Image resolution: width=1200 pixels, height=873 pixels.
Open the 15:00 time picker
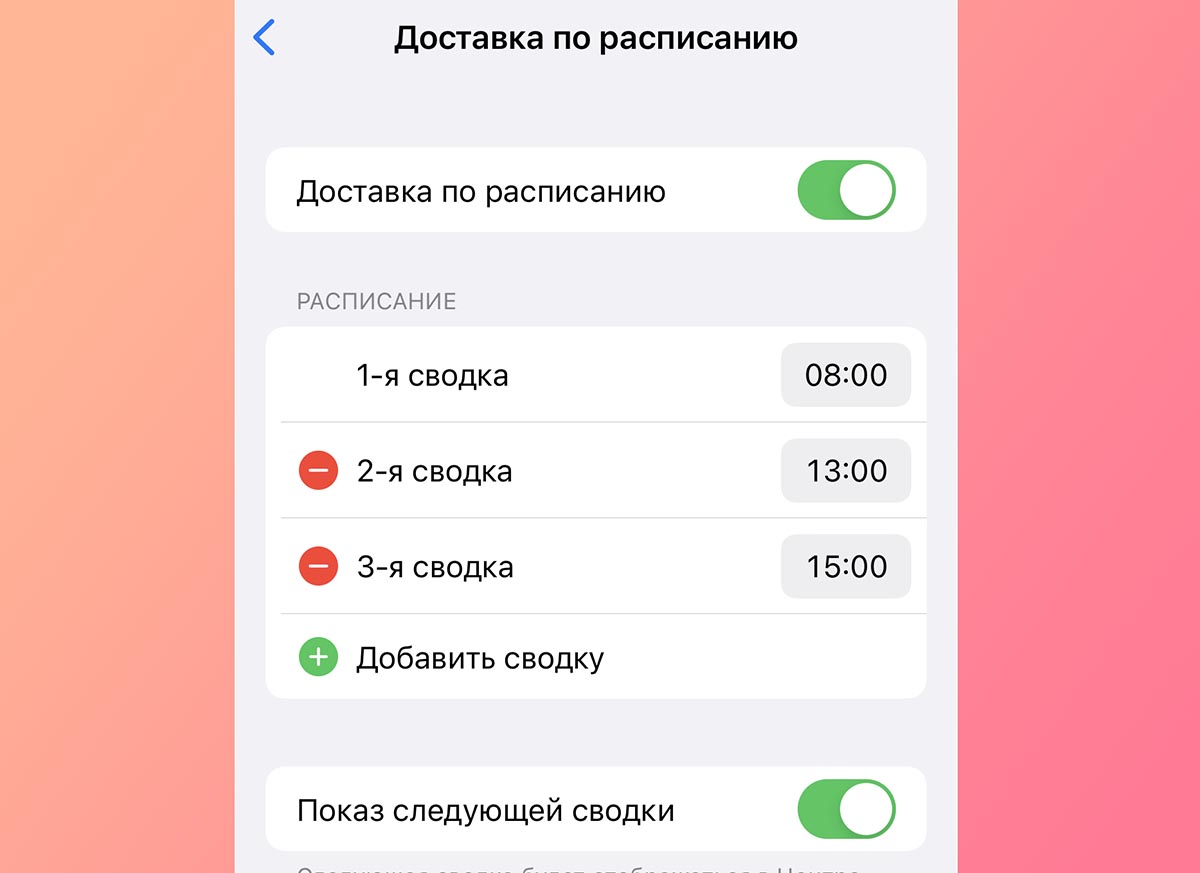(x=845, y=566)
